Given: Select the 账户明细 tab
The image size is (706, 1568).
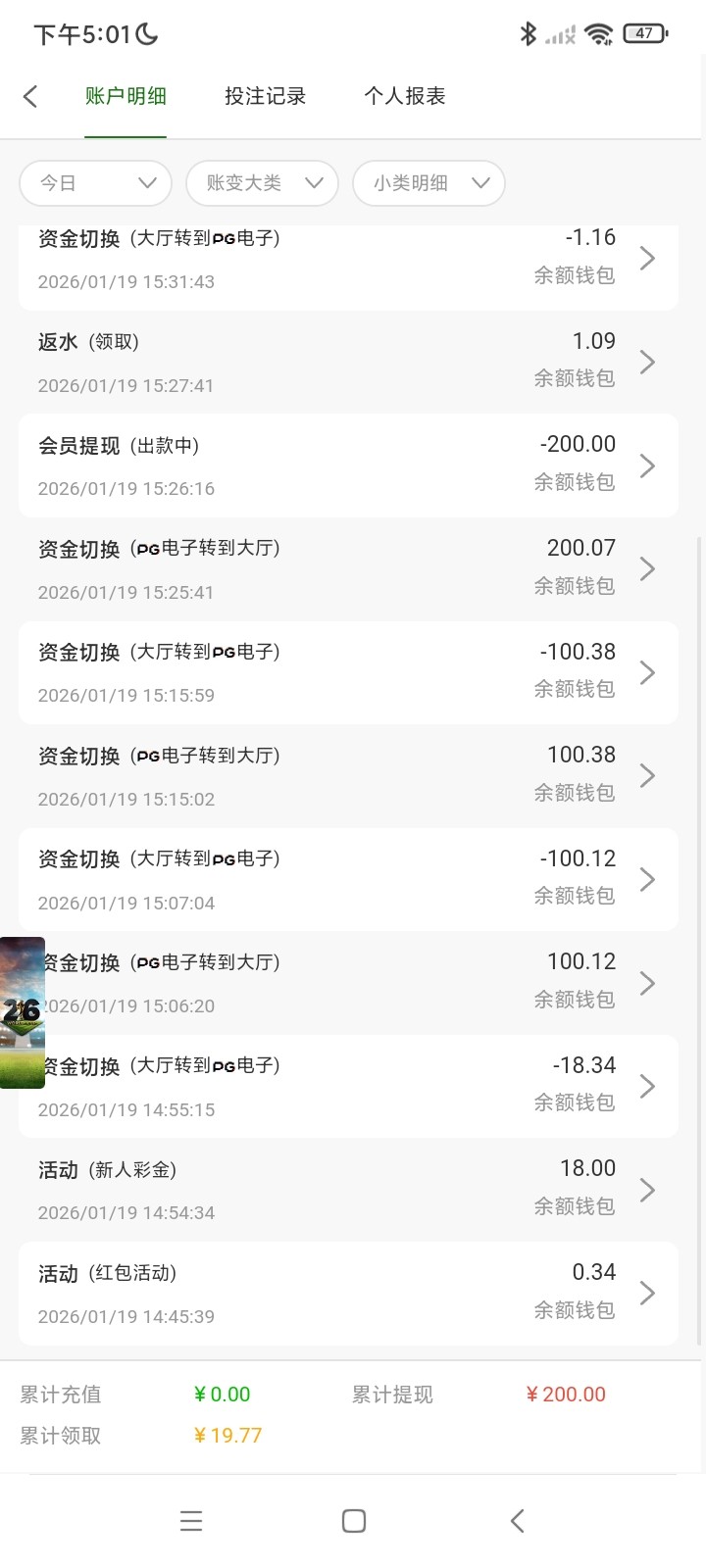Looking at the screenshot, I should click(x=126, y=96).
